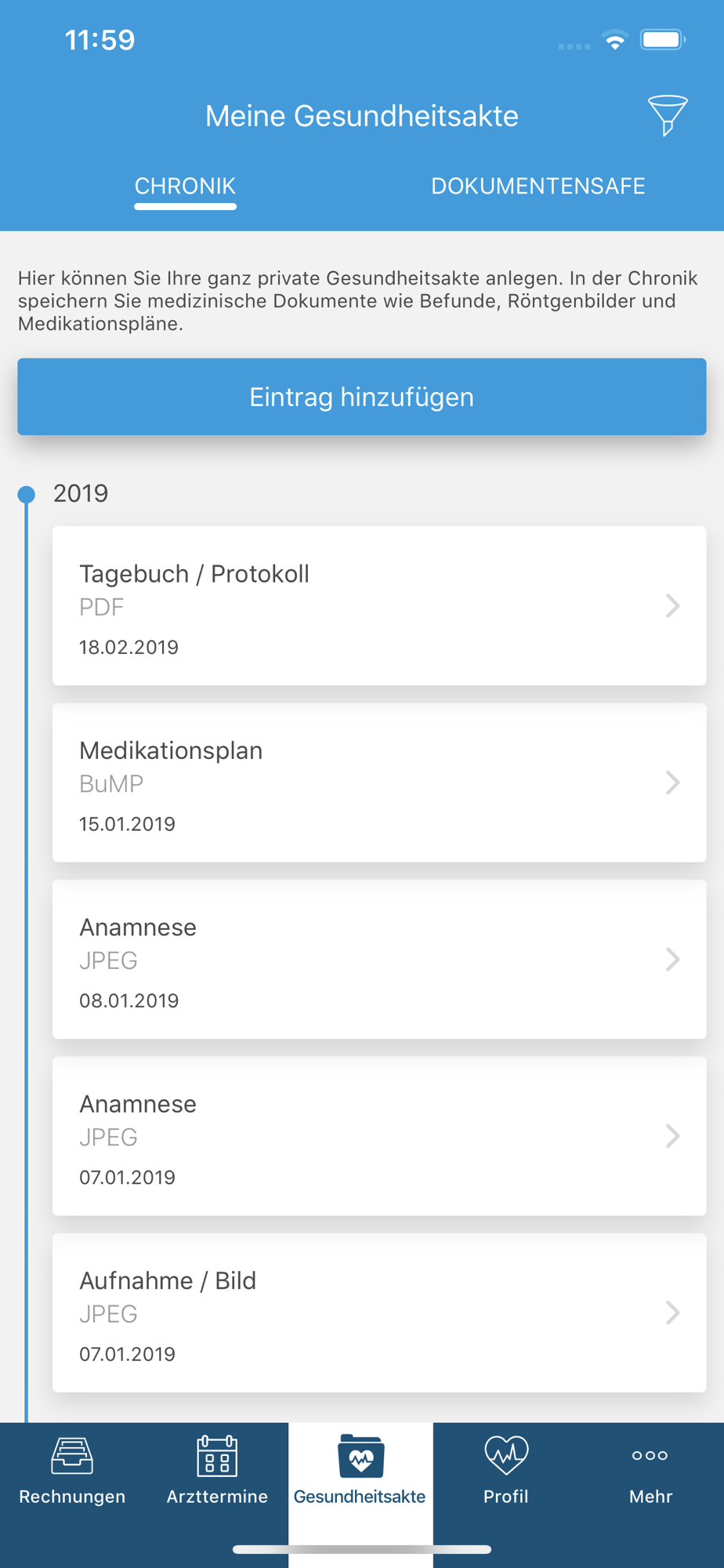Open the filter funnel icon
This screenshot has height=1568, width=724.
[668, 115]
